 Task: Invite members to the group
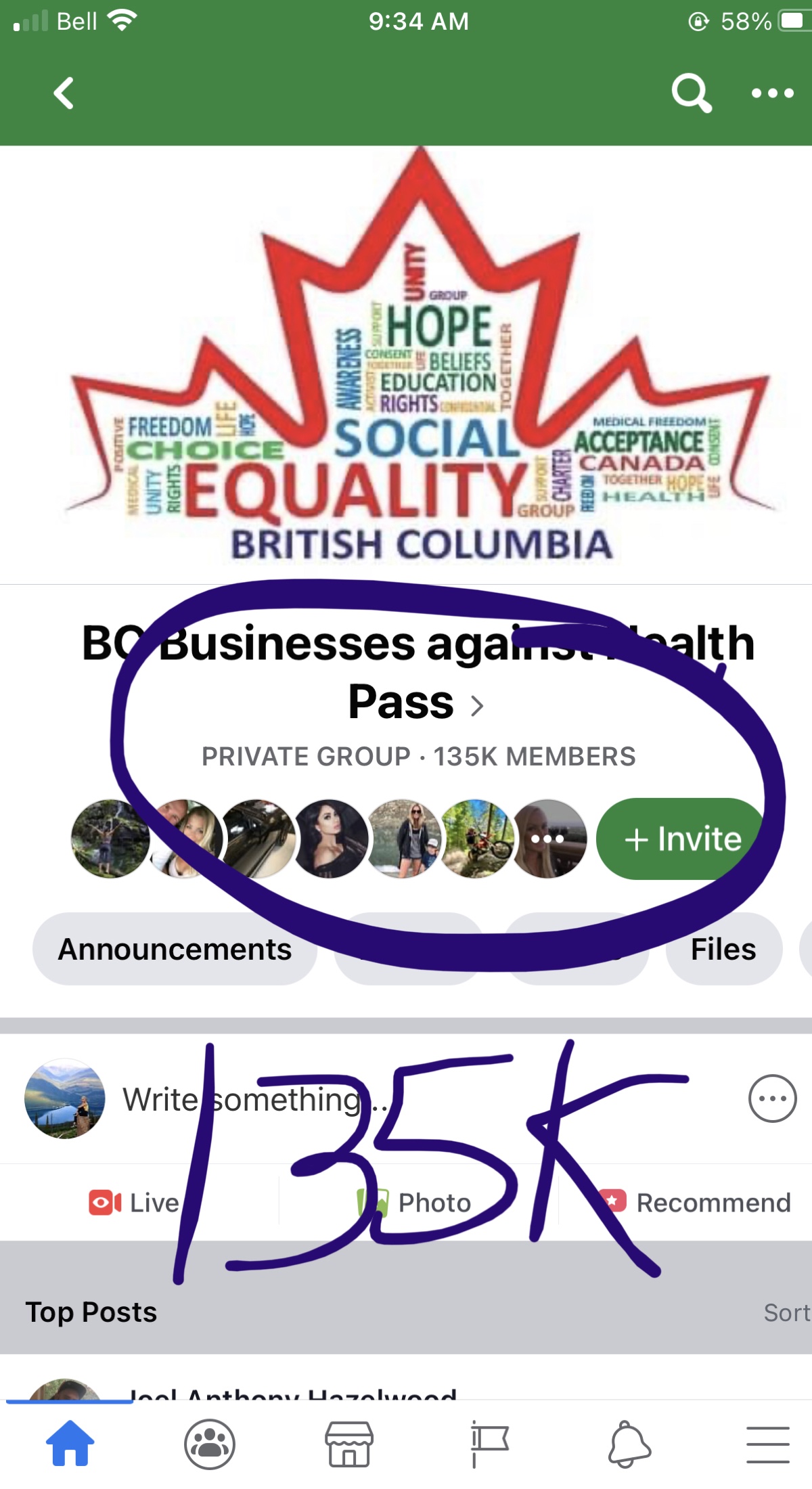(x=682, y=839)
